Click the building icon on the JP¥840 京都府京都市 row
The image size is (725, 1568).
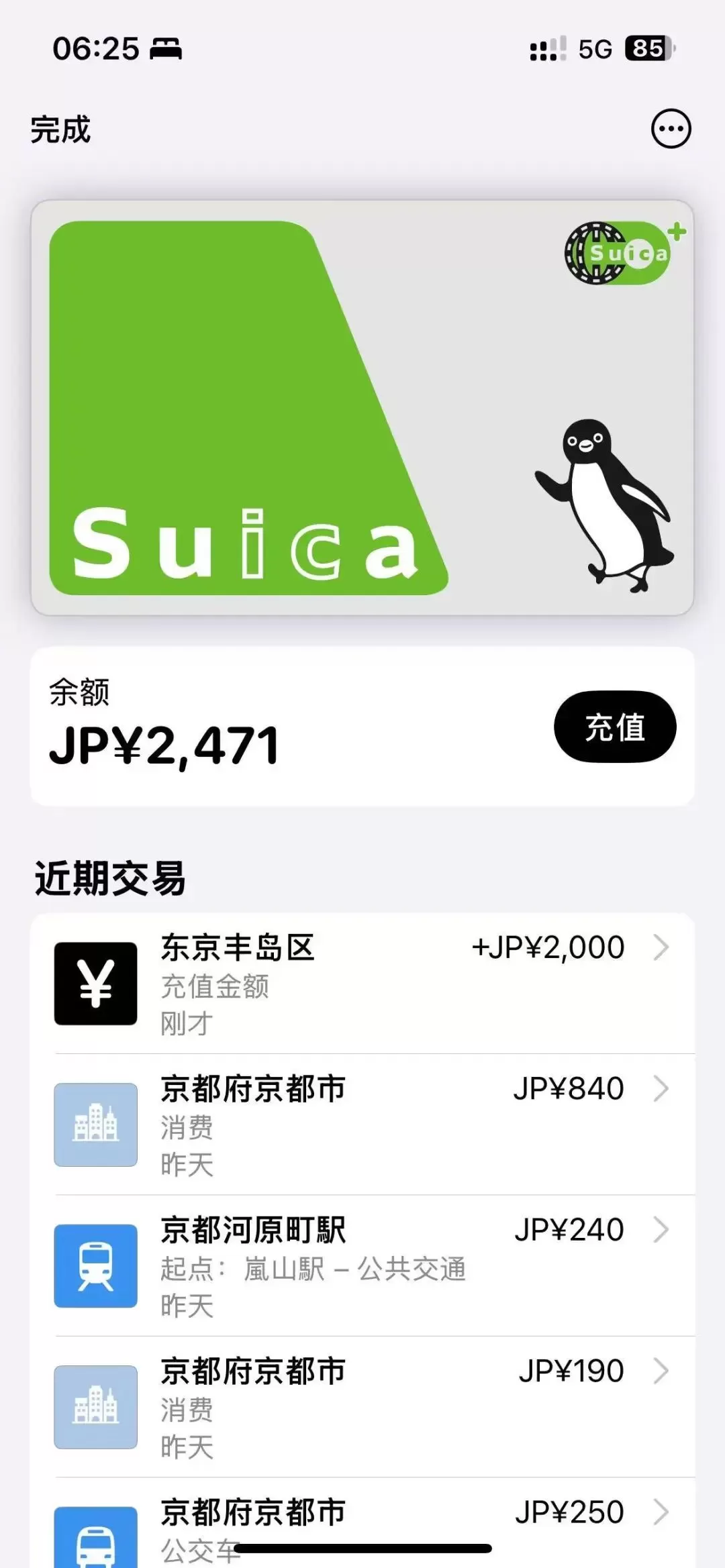coord(95,1125)
